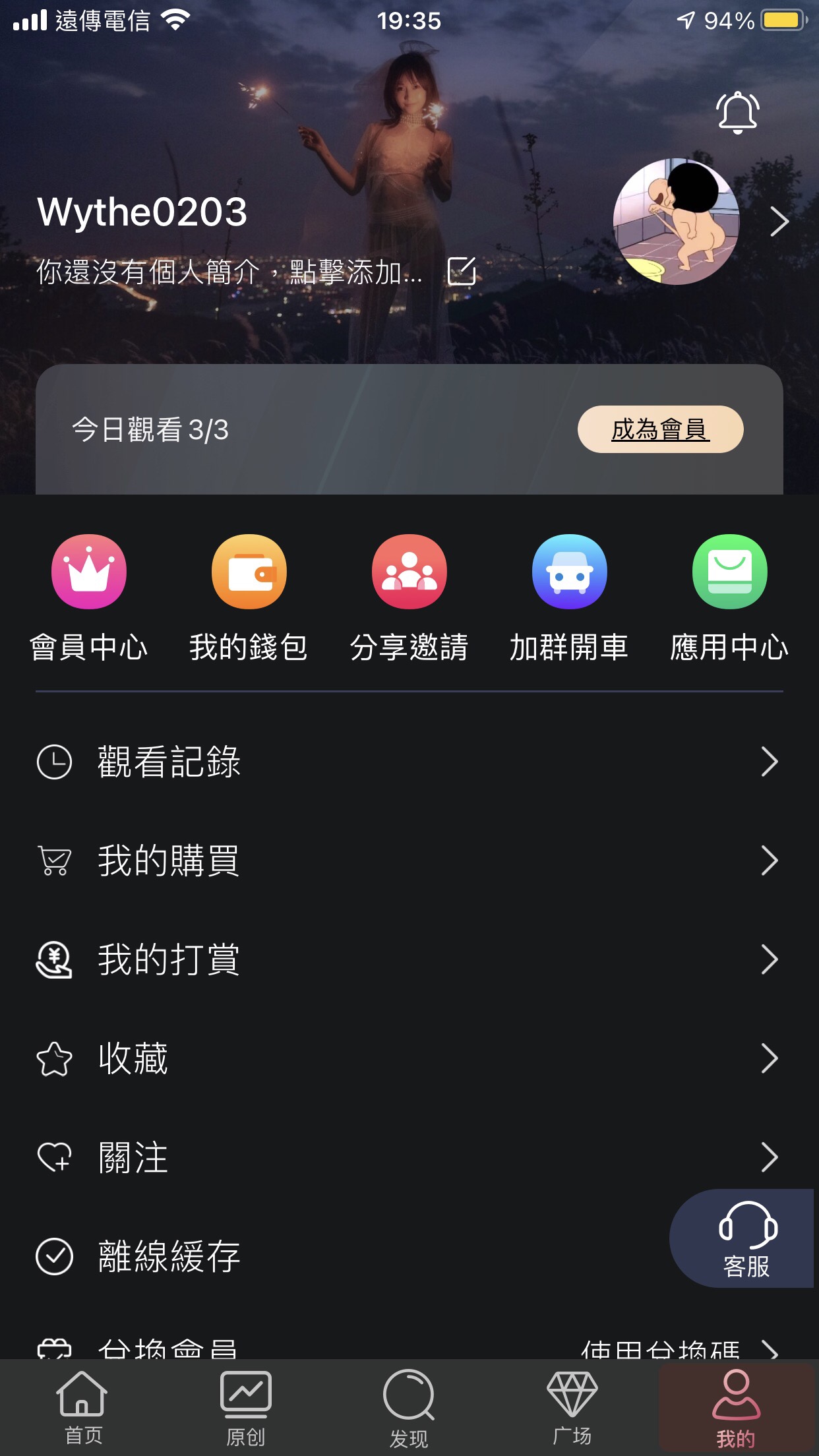
Task: Open 加群開車 group shortcut
Action: pos(569,572)
